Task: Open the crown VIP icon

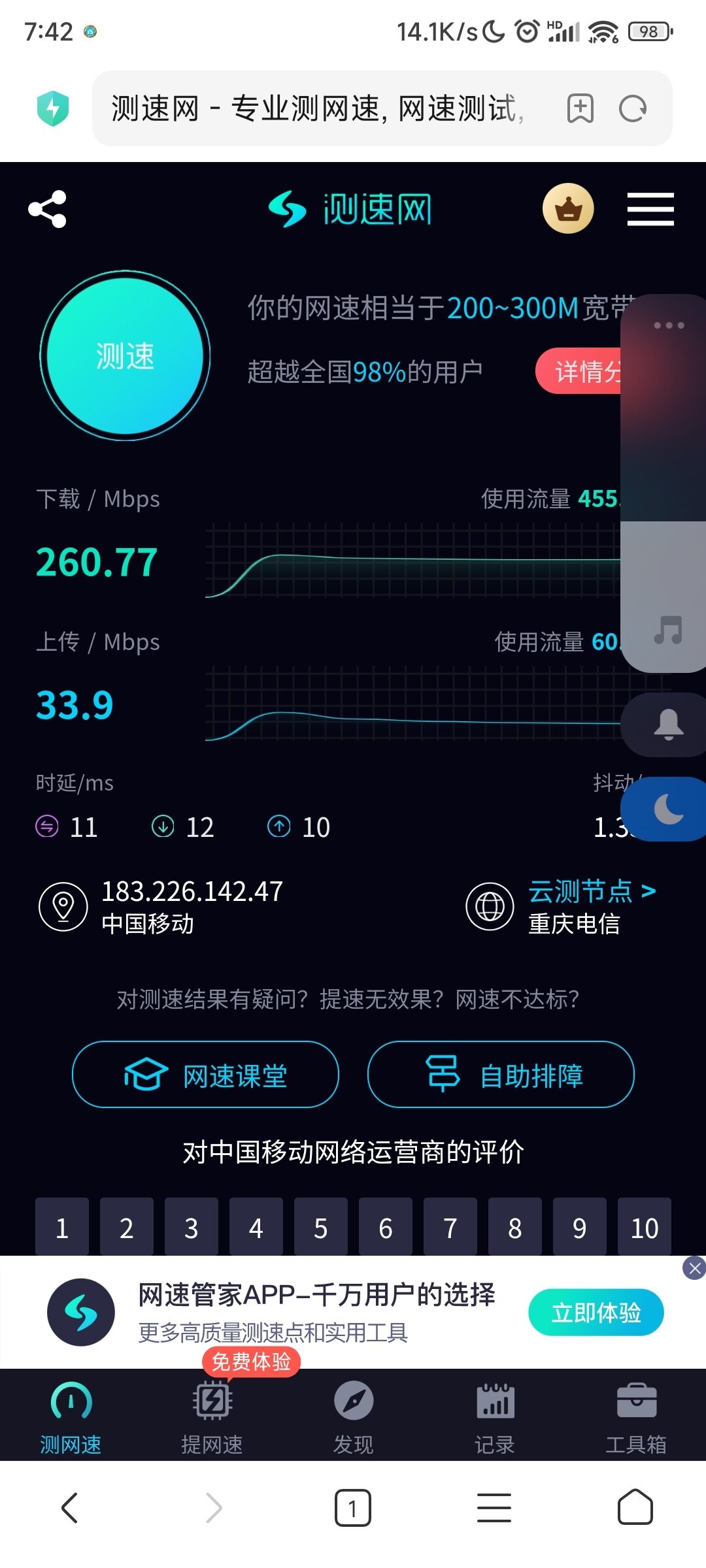Action: [568, 208]
